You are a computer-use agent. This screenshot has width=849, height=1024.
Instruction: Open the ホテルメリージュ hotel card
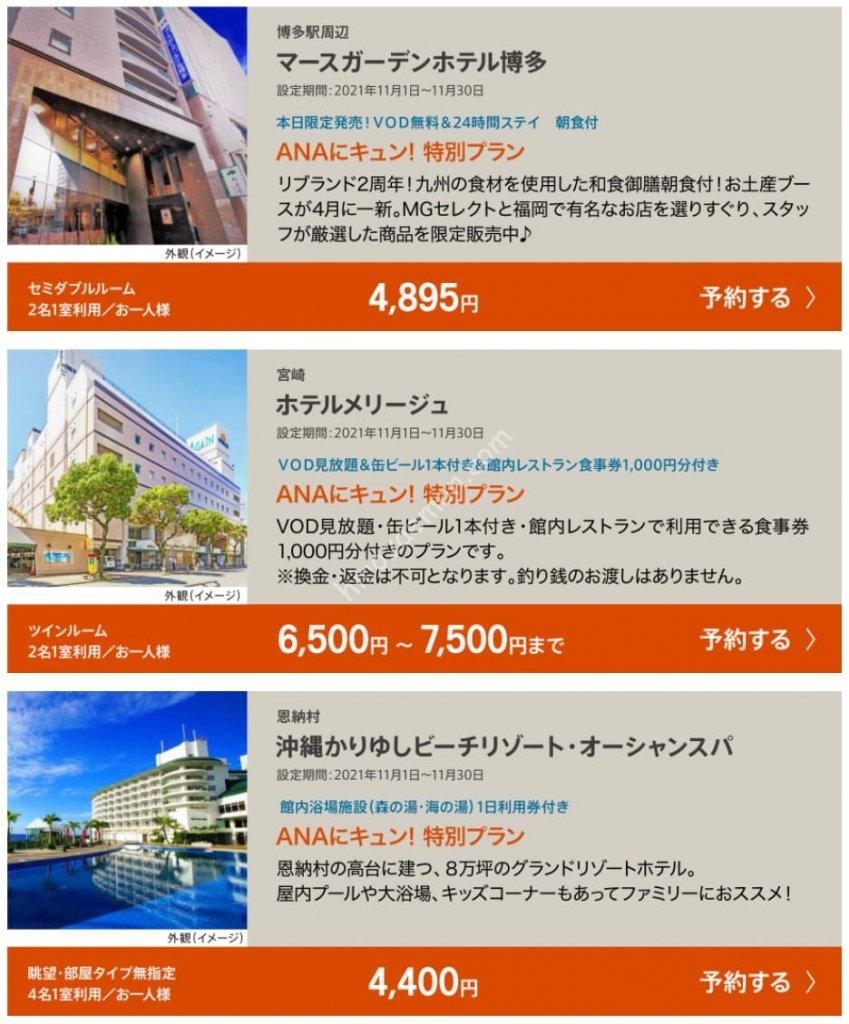point(362,405)
